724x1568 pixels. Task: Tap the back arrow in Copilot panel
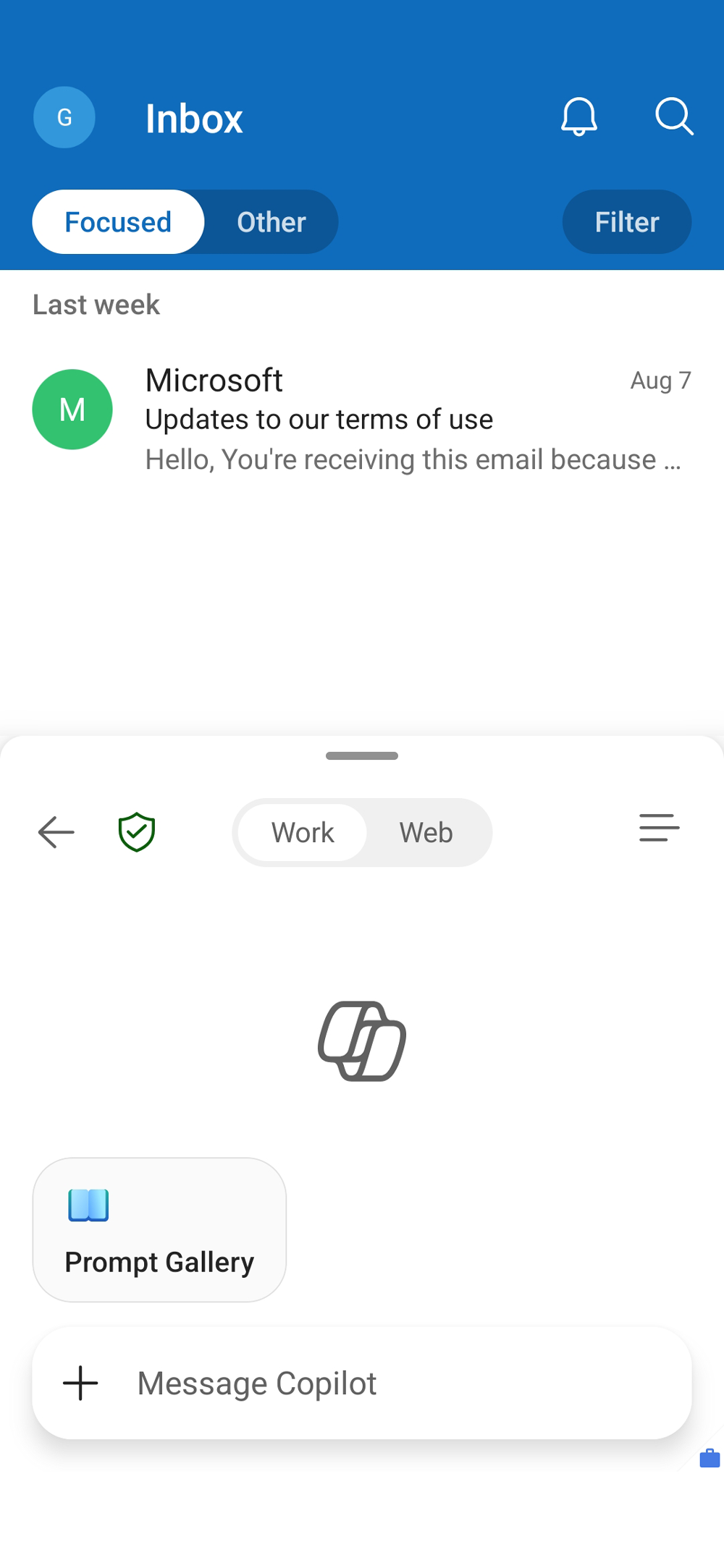point(56,832)
